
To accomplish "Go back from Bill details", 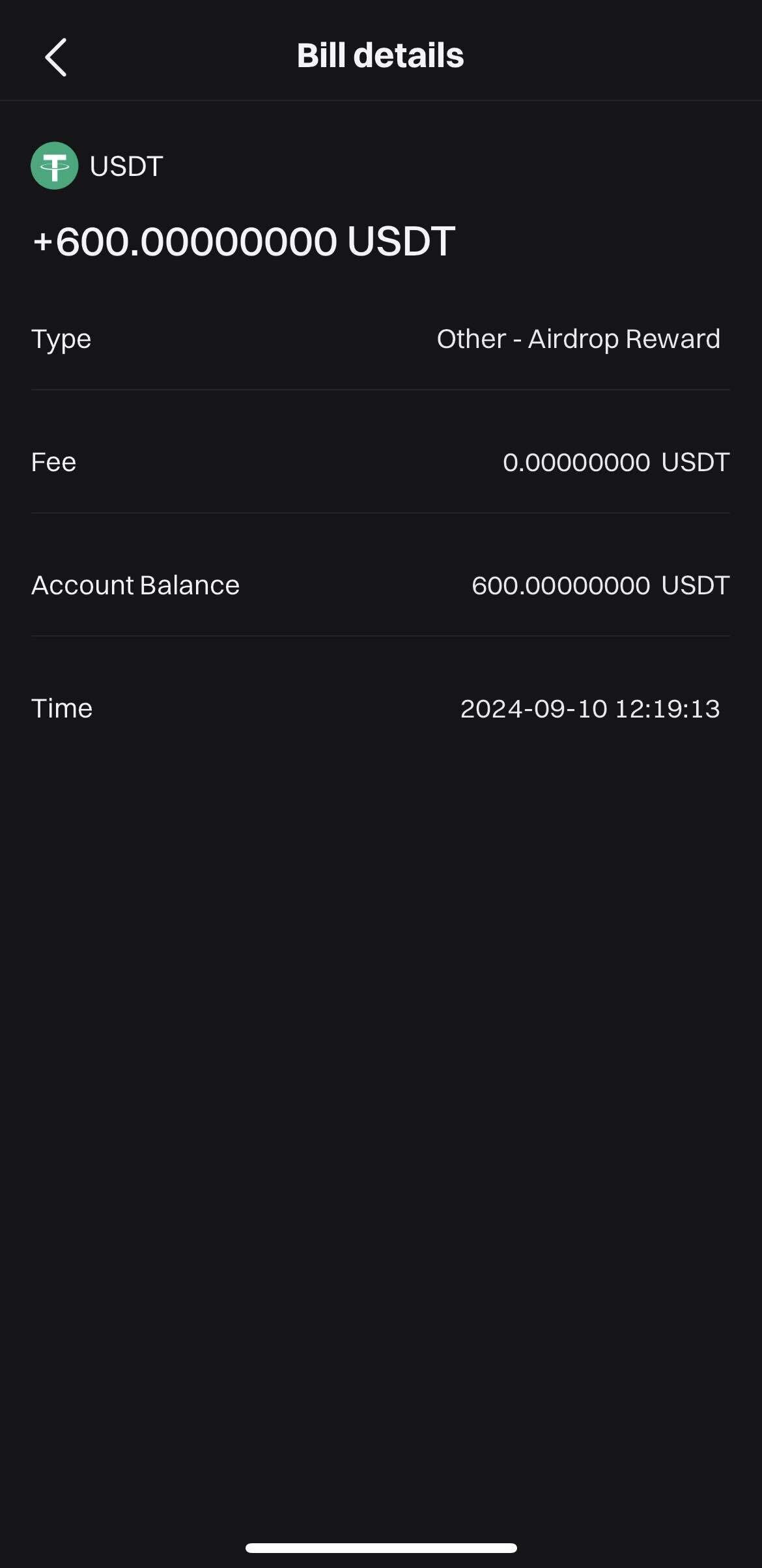I will tap(56, 57).
